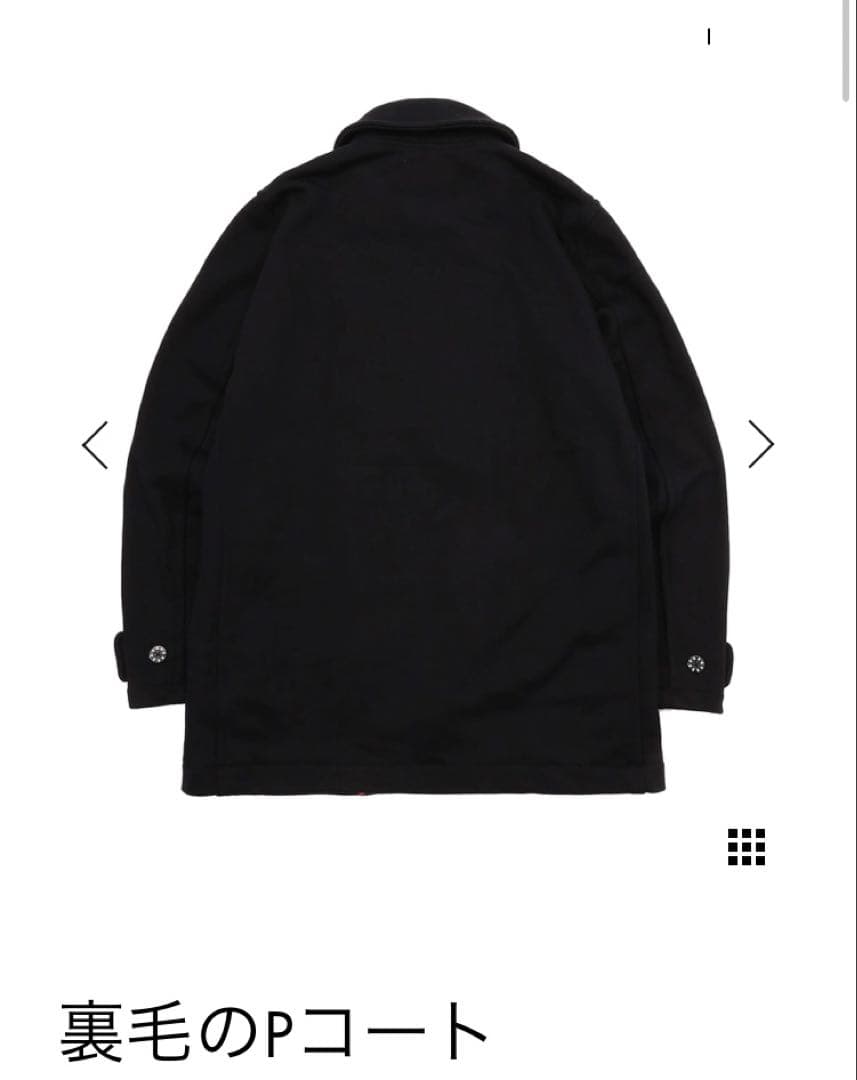The image size is (857, 1080).
Task: Show the next product image
Action: coord(761,444)
